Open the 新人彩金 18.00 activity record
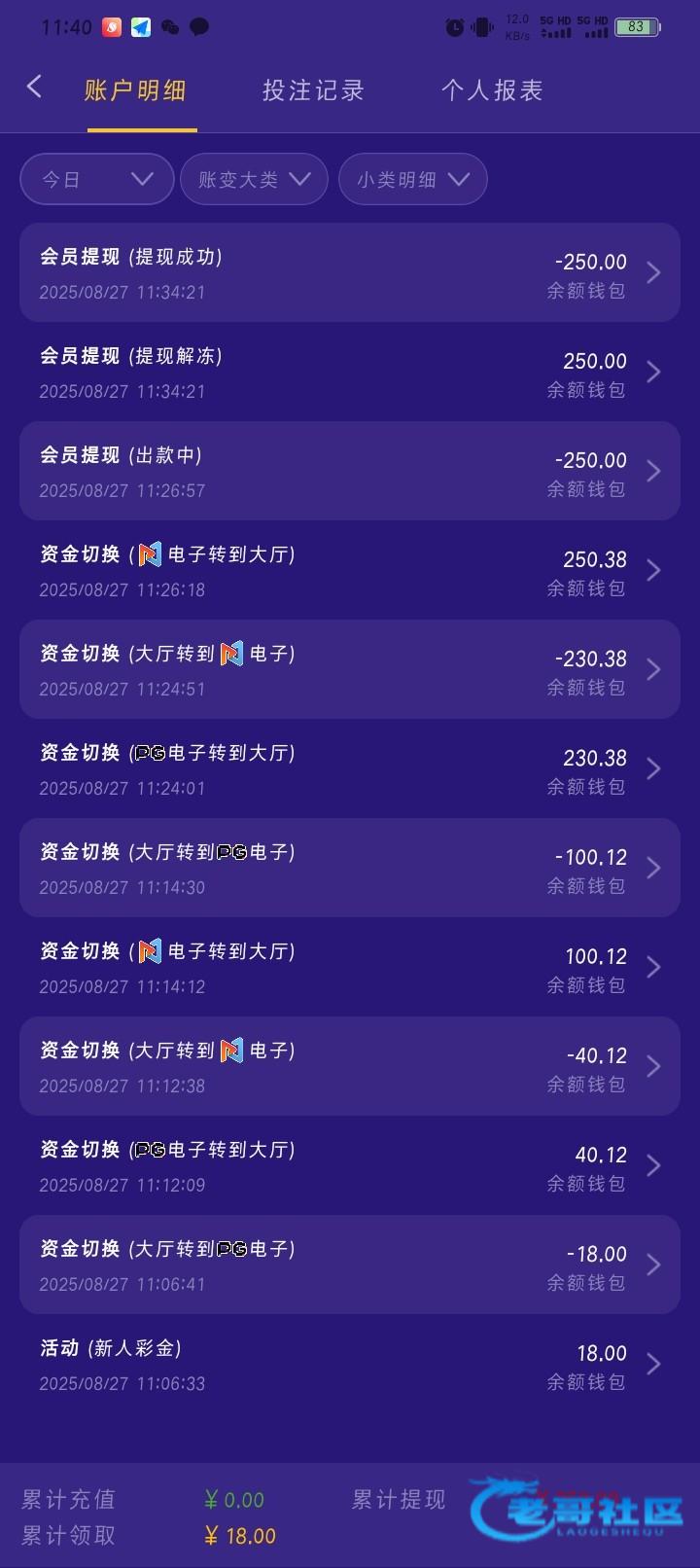The height and width of the screenshot is (1568, 700). click(350, 1364)
